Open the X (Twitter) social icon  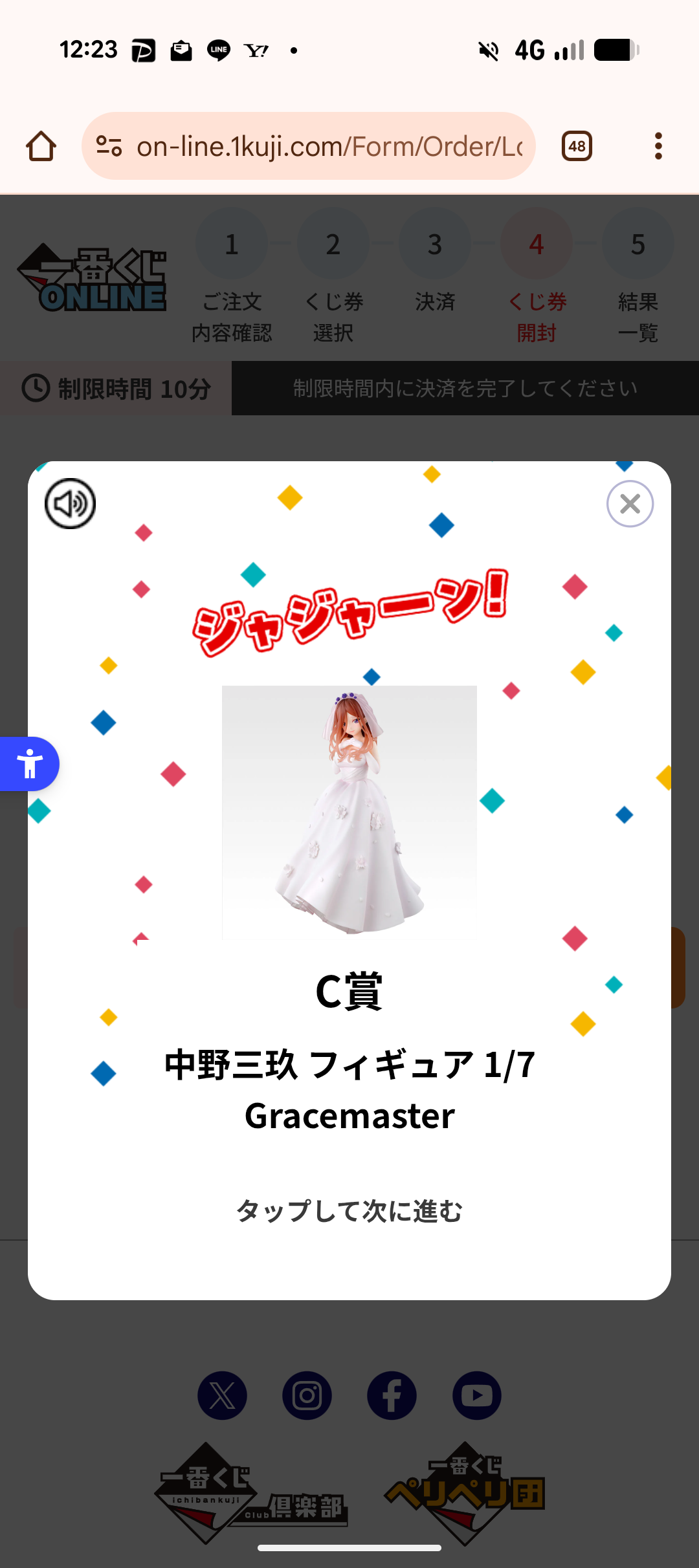tap(221, 1395)
